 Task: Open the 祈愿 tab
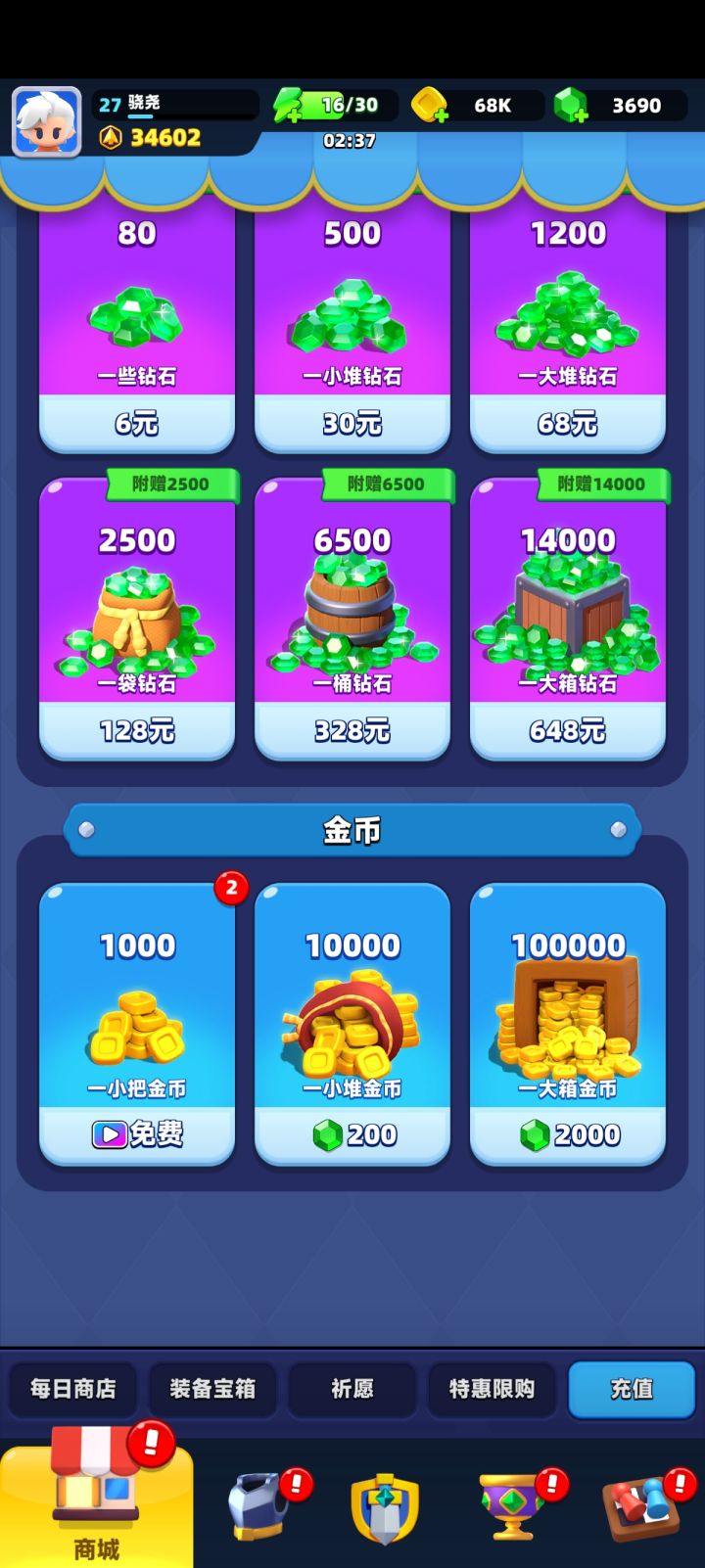click(x=352, y=1390)
